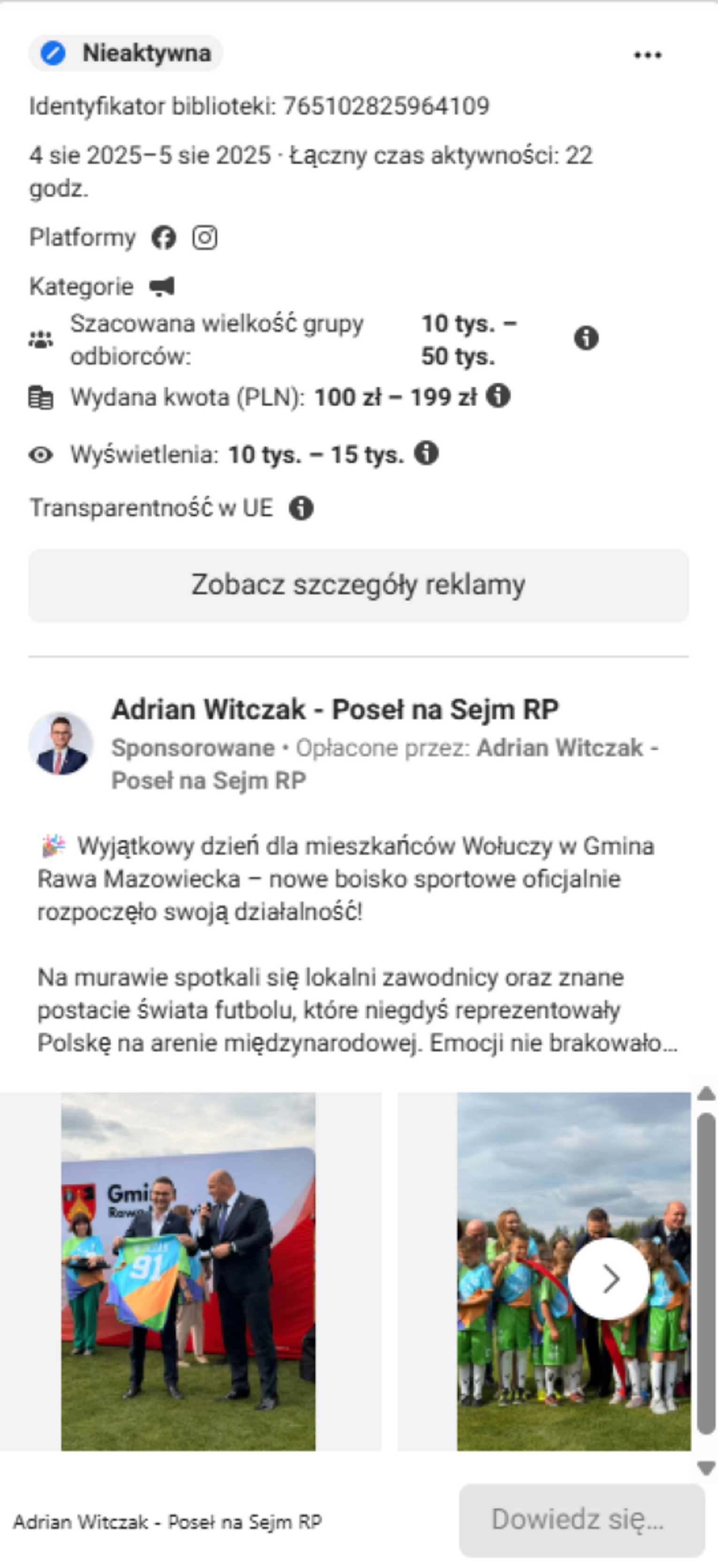Tap info icon next to audience size estimate
This screenshot has width=718, height=1568.
586,338
